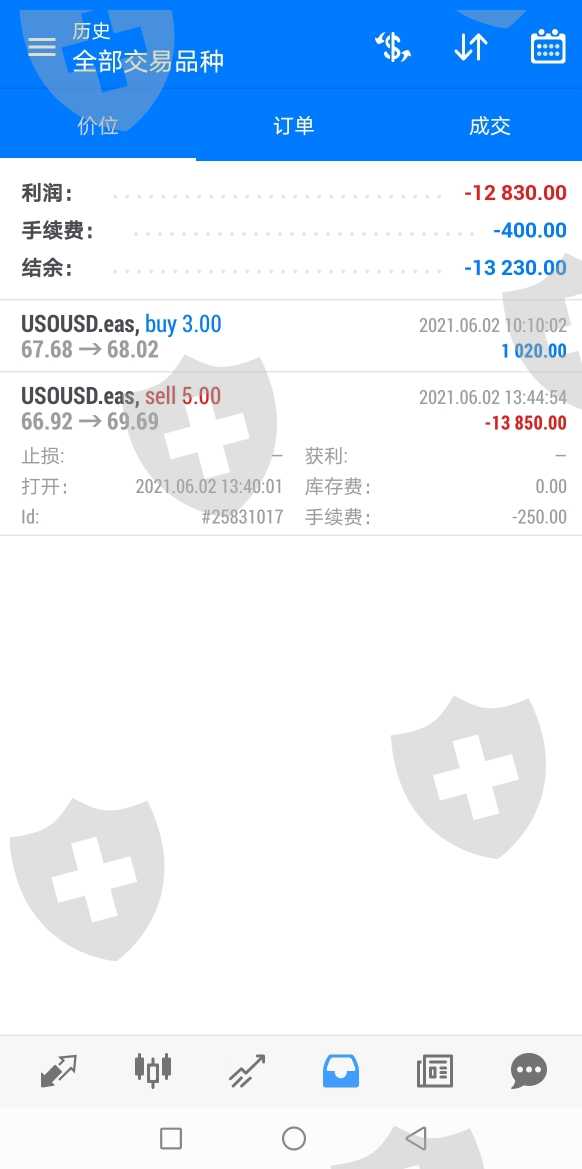
Task: Open the quotes arrows tab in bottom bar
Action: tap(58, 1071)
